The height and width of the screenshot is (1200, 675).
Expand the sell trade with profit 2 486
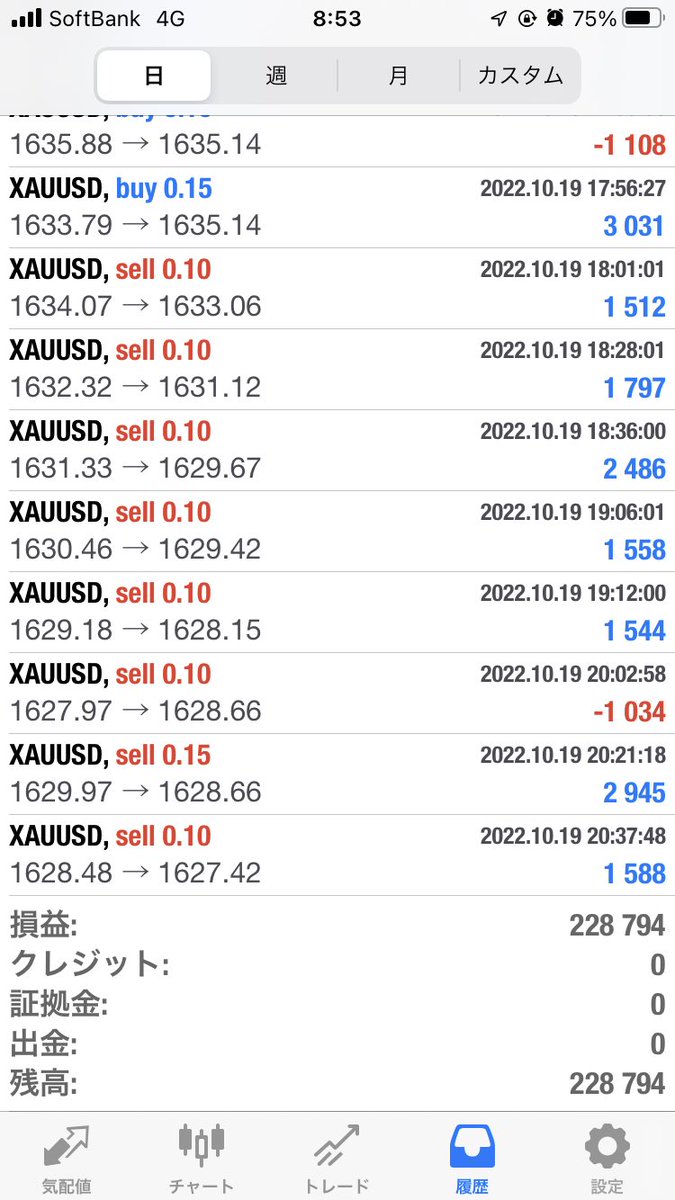(x=337, y=451)
